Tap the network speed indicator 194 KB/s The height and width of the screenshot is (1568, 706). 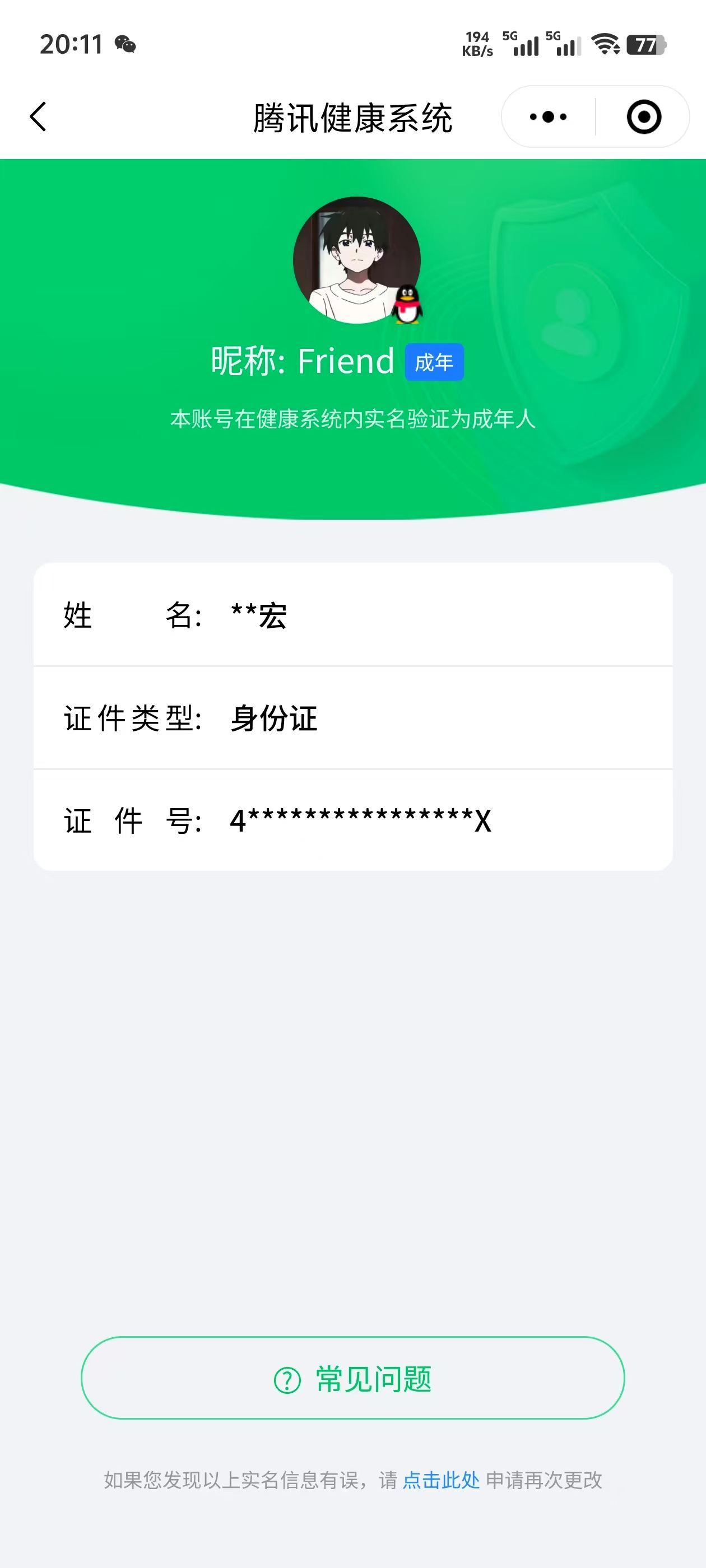(476, 43)
